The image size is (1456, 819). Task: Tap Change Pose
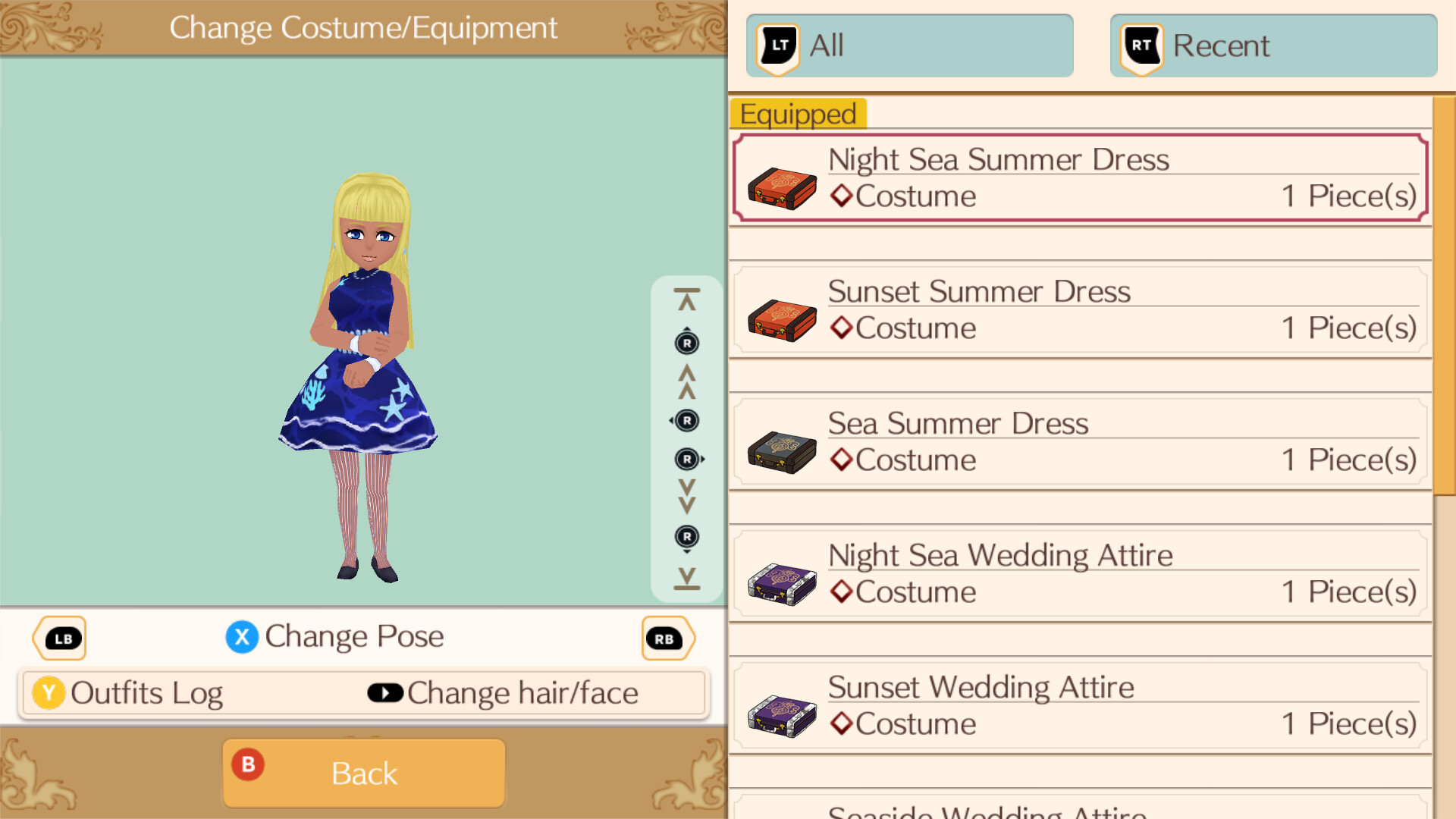[335, 637]
